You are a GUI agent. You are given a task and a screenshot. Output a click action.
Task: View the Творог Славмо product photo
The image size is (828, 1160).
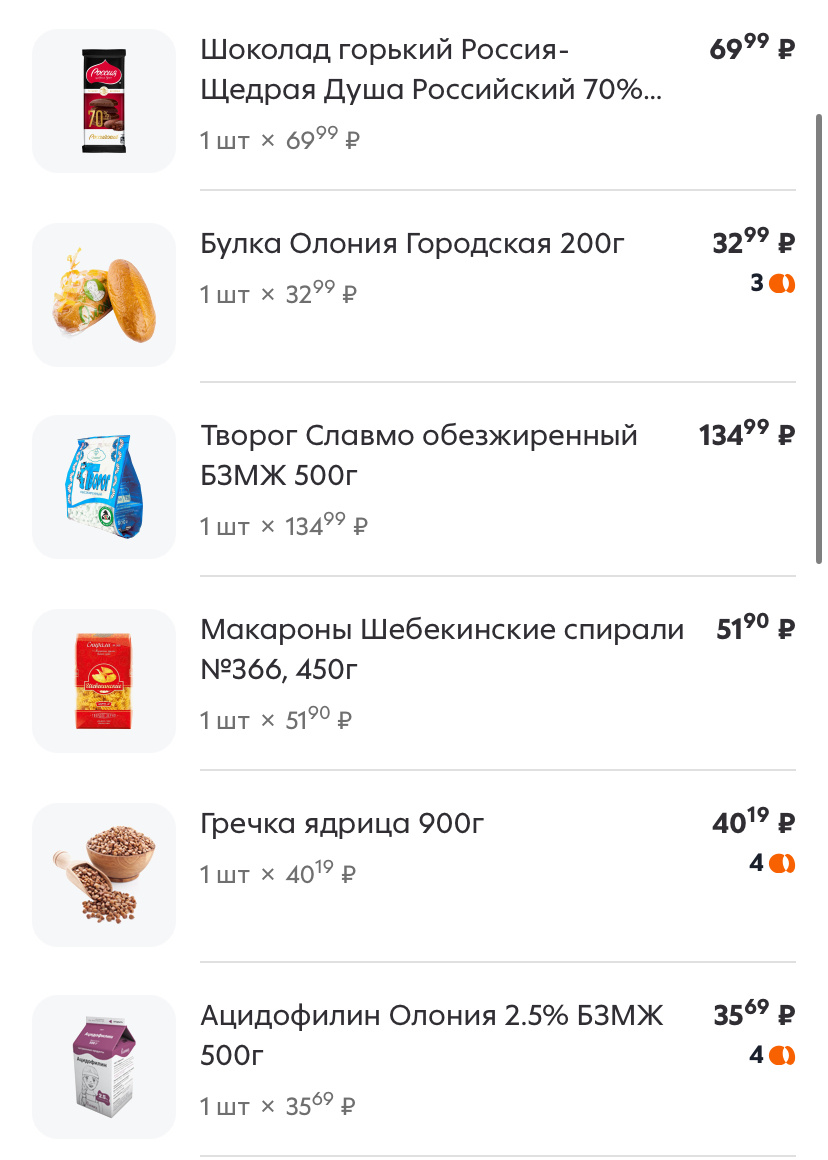103,486
